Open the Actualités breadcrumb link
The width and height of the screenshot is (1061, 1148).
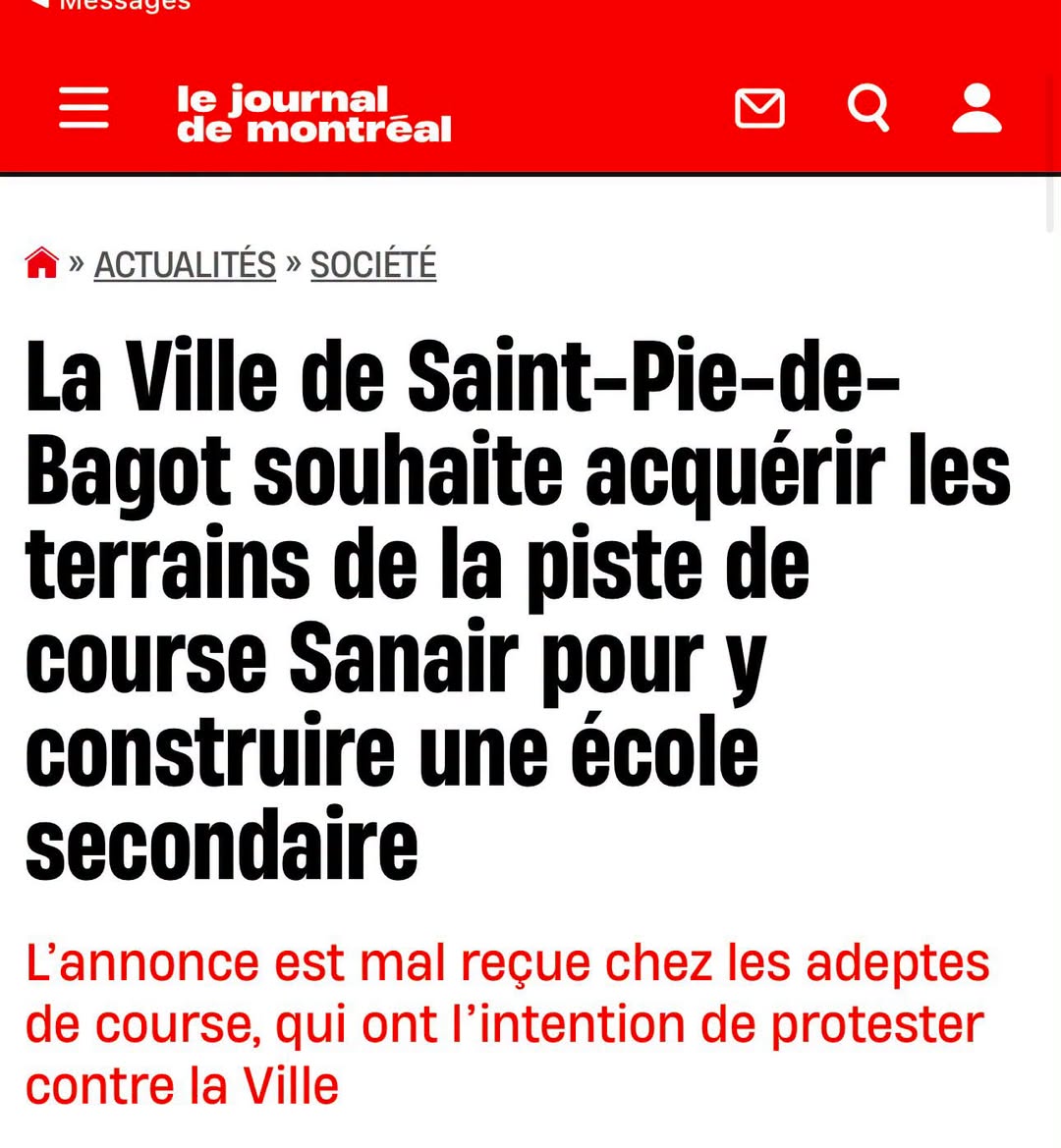(186, 264)
